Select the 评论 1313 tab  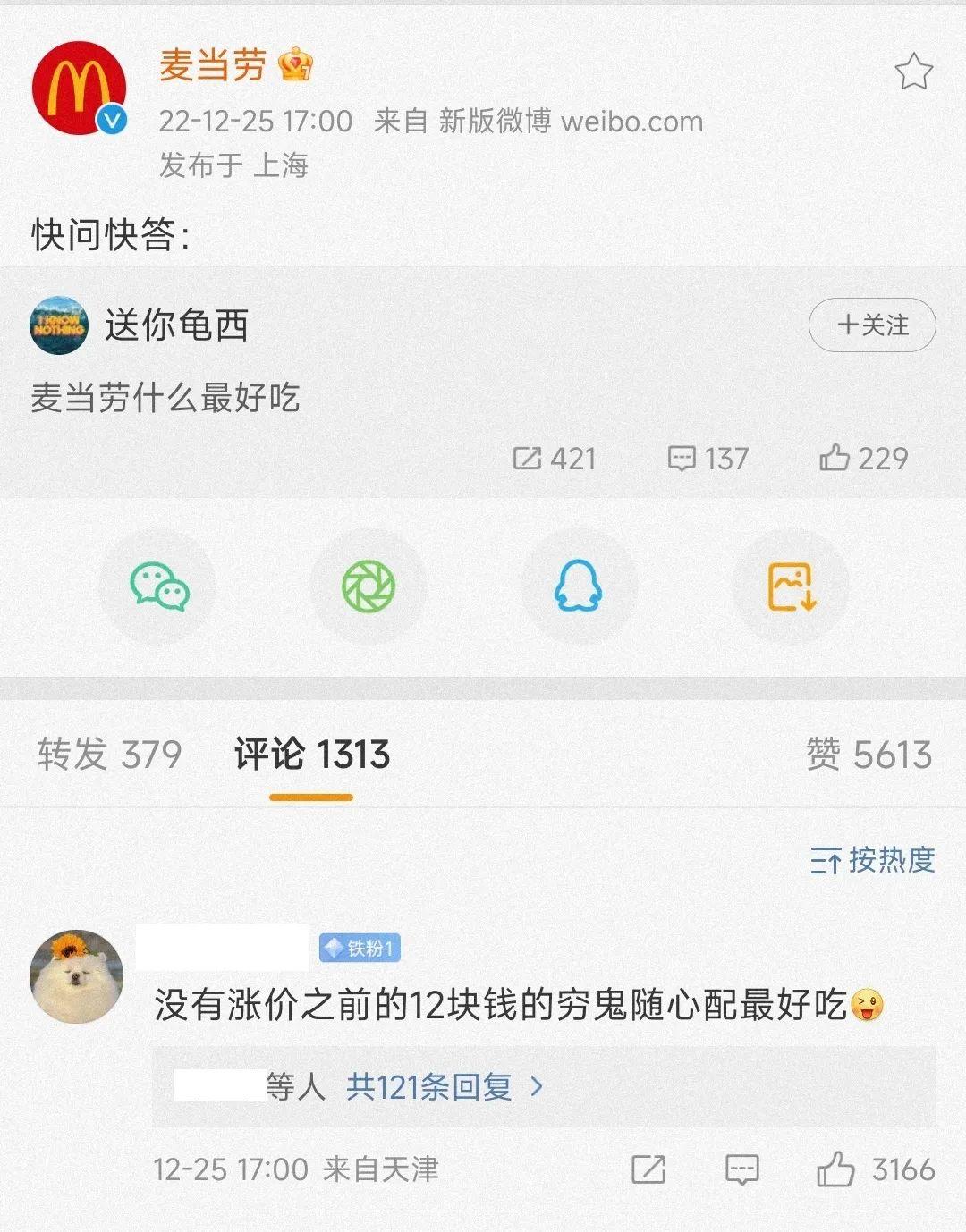coord(311,755)
